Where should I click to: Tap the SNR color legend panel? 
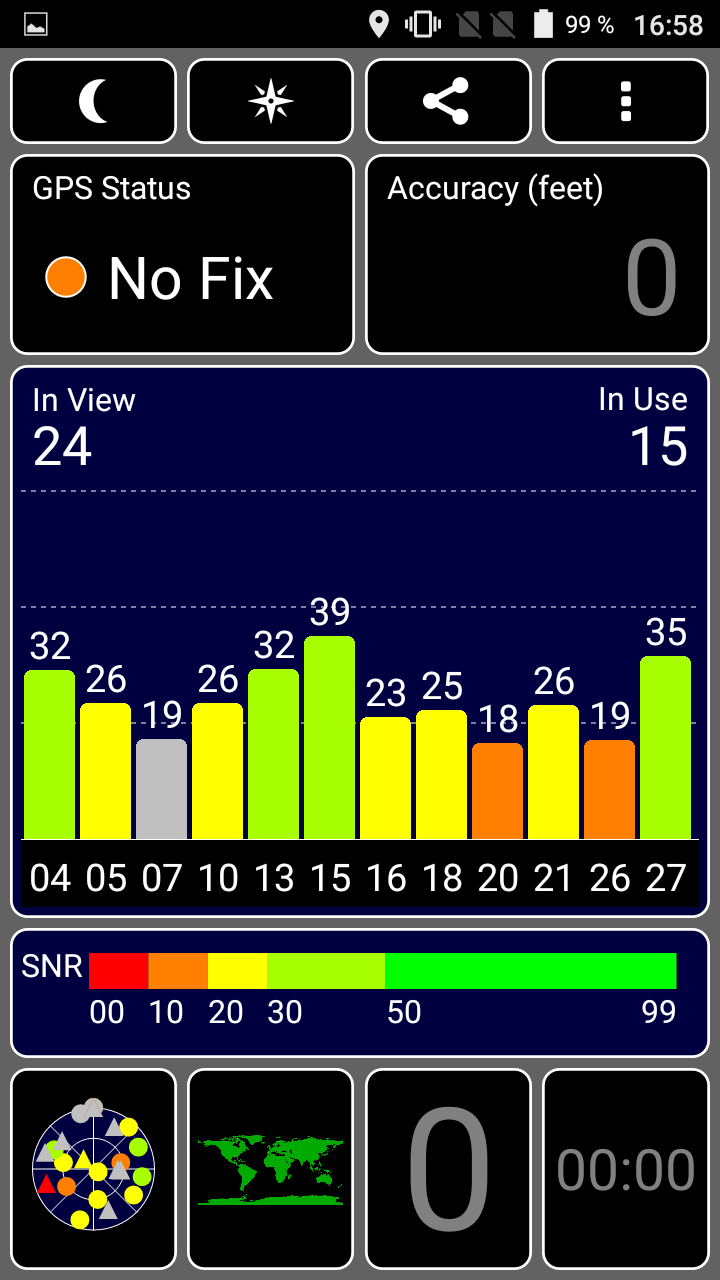click(360, 993)
